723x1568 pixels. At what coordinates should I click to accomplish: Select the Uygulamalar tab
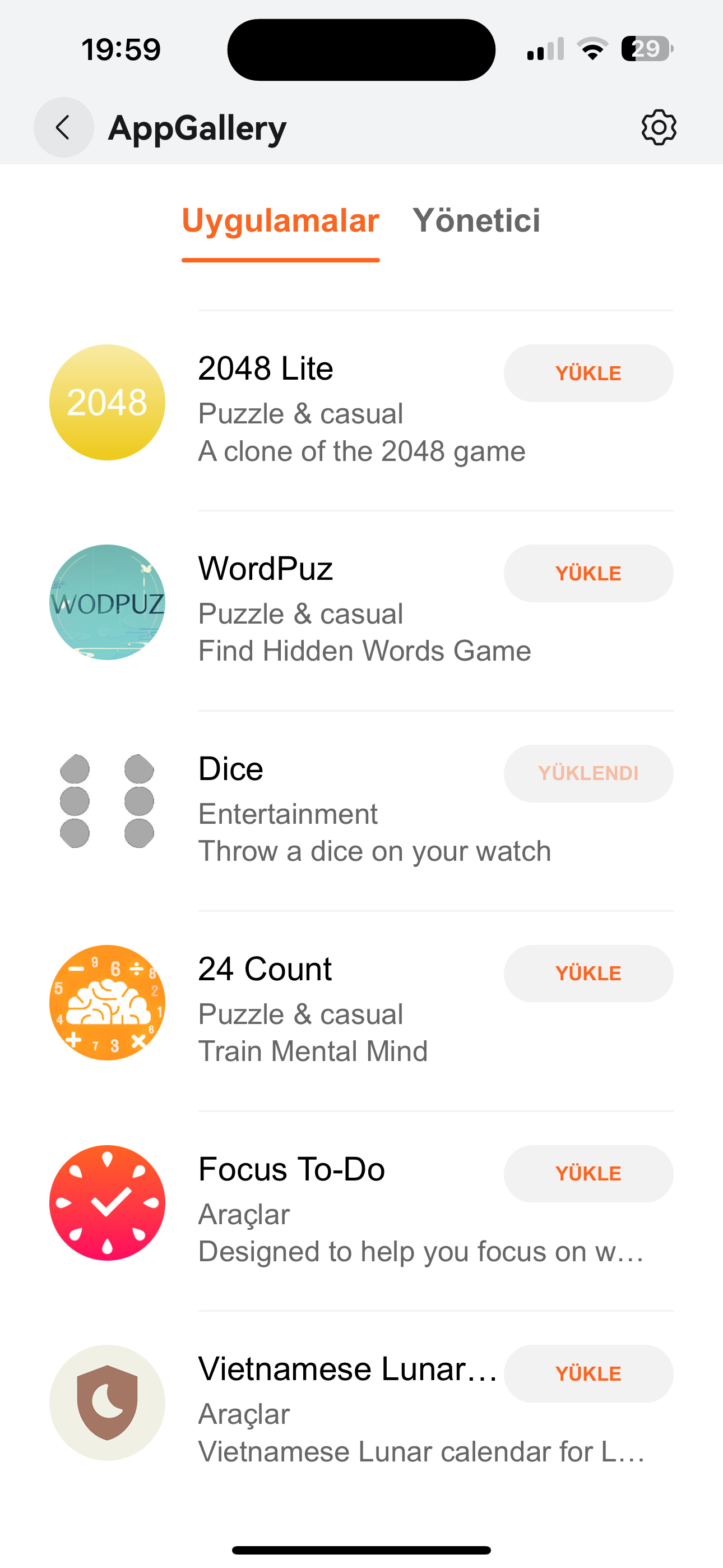pos(281,220)
